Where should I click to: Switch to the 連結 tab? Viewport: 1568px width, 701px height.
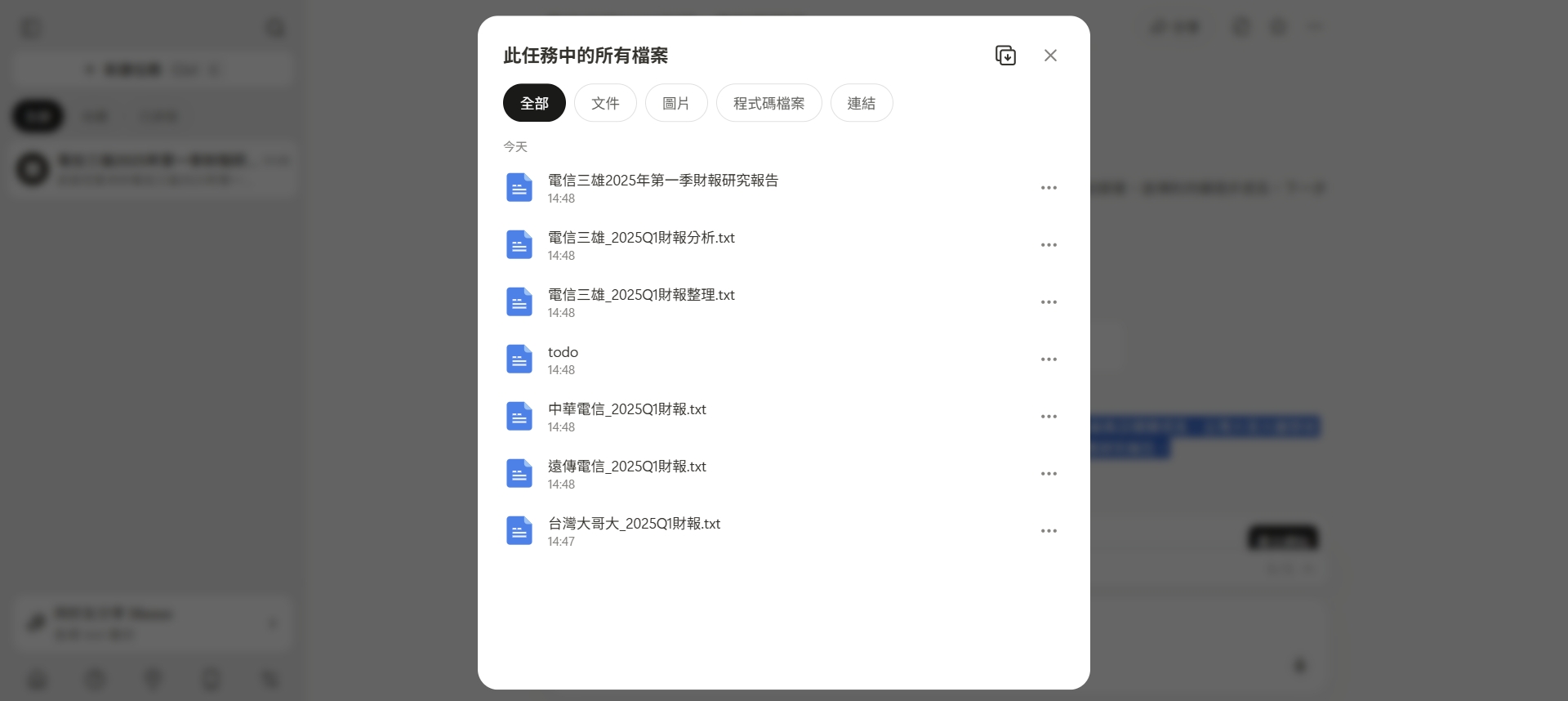click(x=862, y=103)
